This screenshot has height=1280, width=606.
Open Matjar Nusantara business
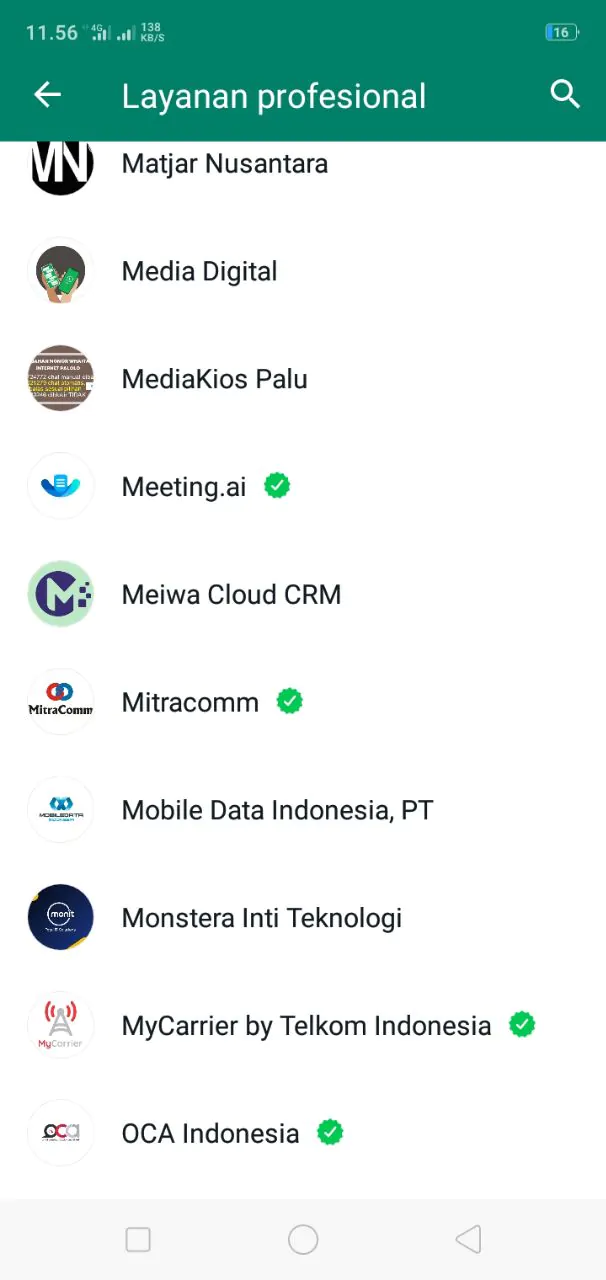[x=224, y=164]
